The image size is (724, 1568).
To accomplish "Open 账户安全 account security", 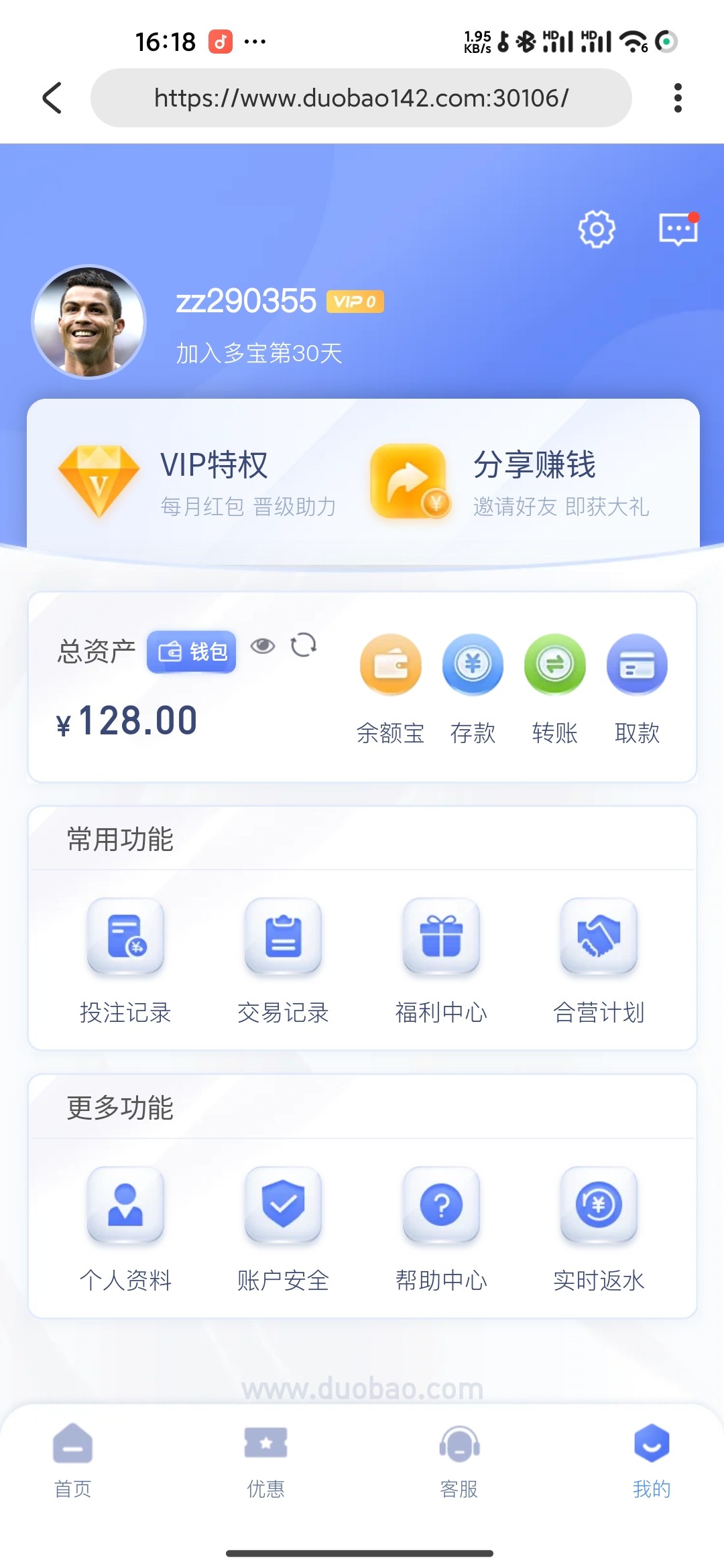I will click(283, 1226).
